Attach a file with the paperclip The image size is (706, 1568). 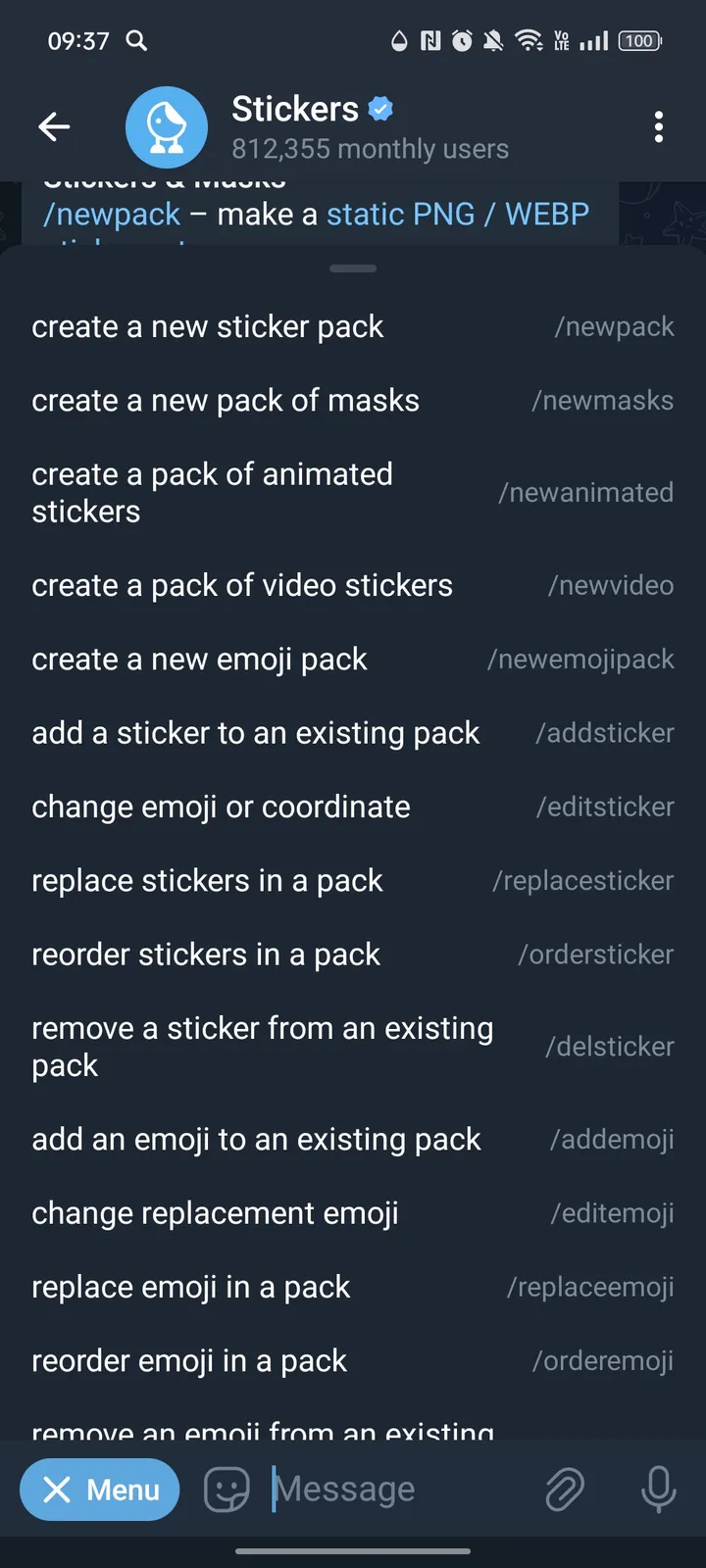tap(565, 1489)
